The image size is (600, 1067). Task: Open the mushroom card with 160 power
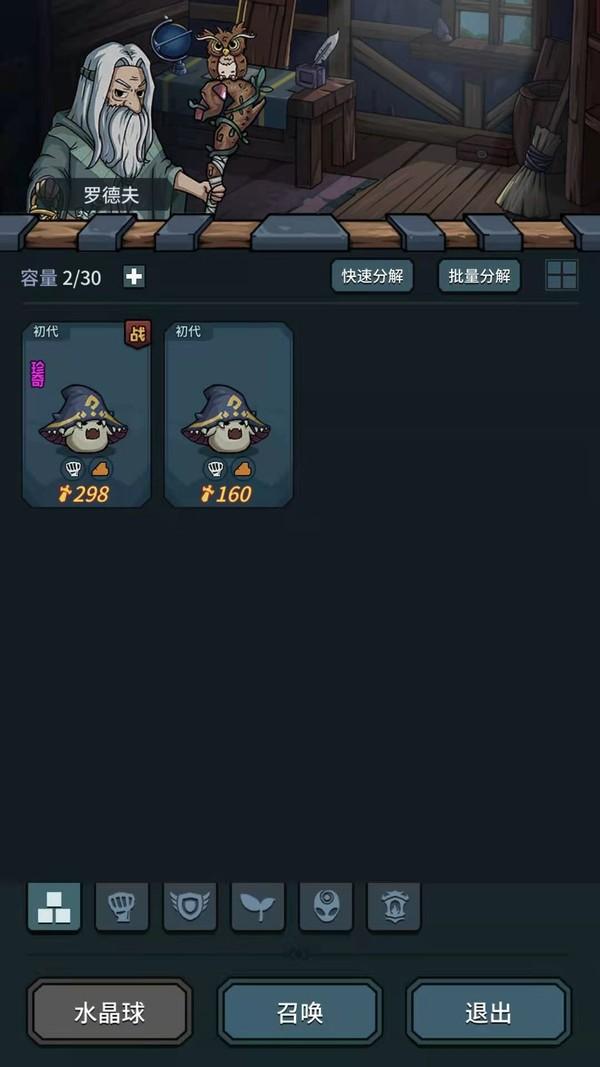(x=228, y=415)
